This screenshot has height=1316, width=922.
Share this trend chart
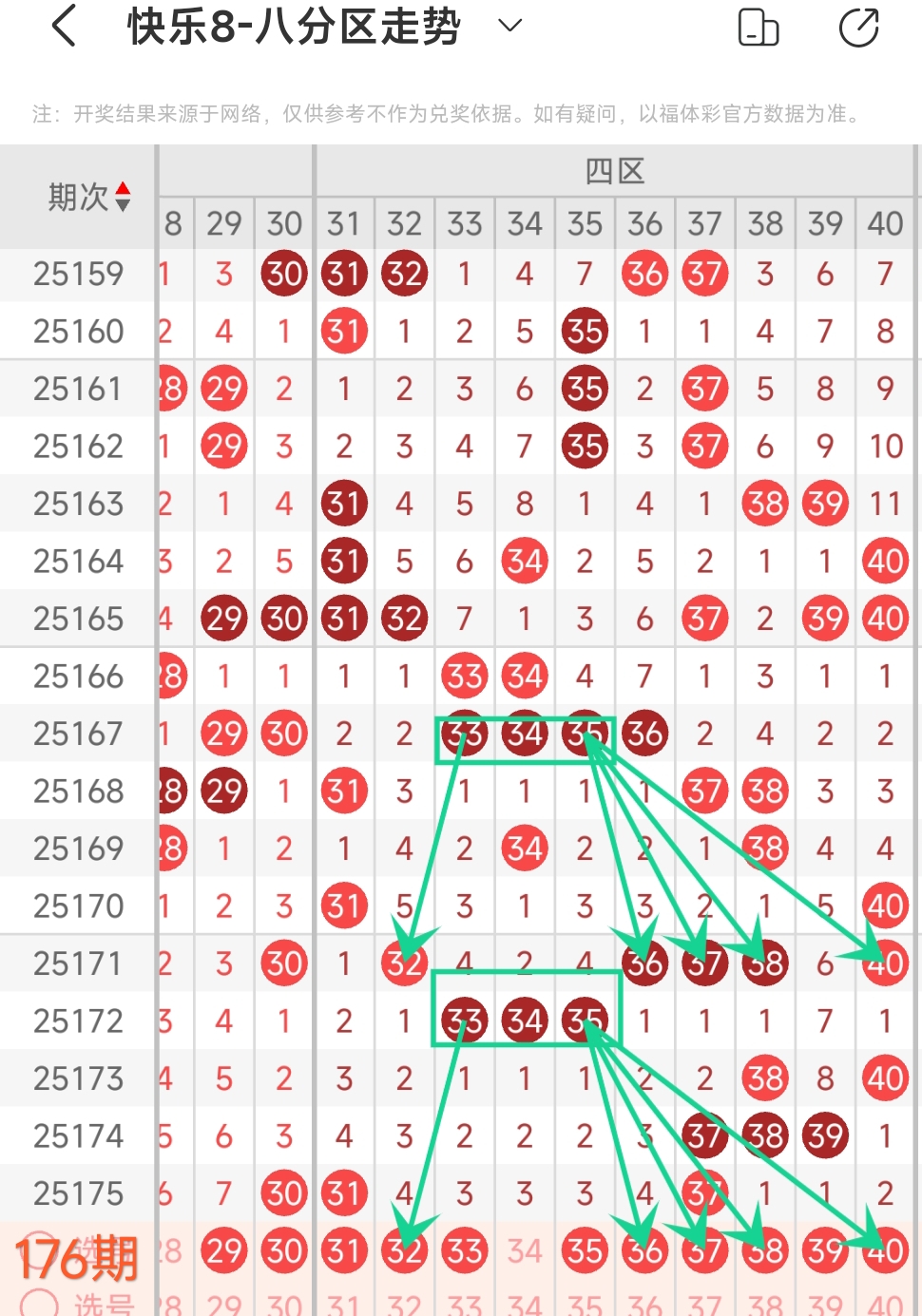[858, 28]
